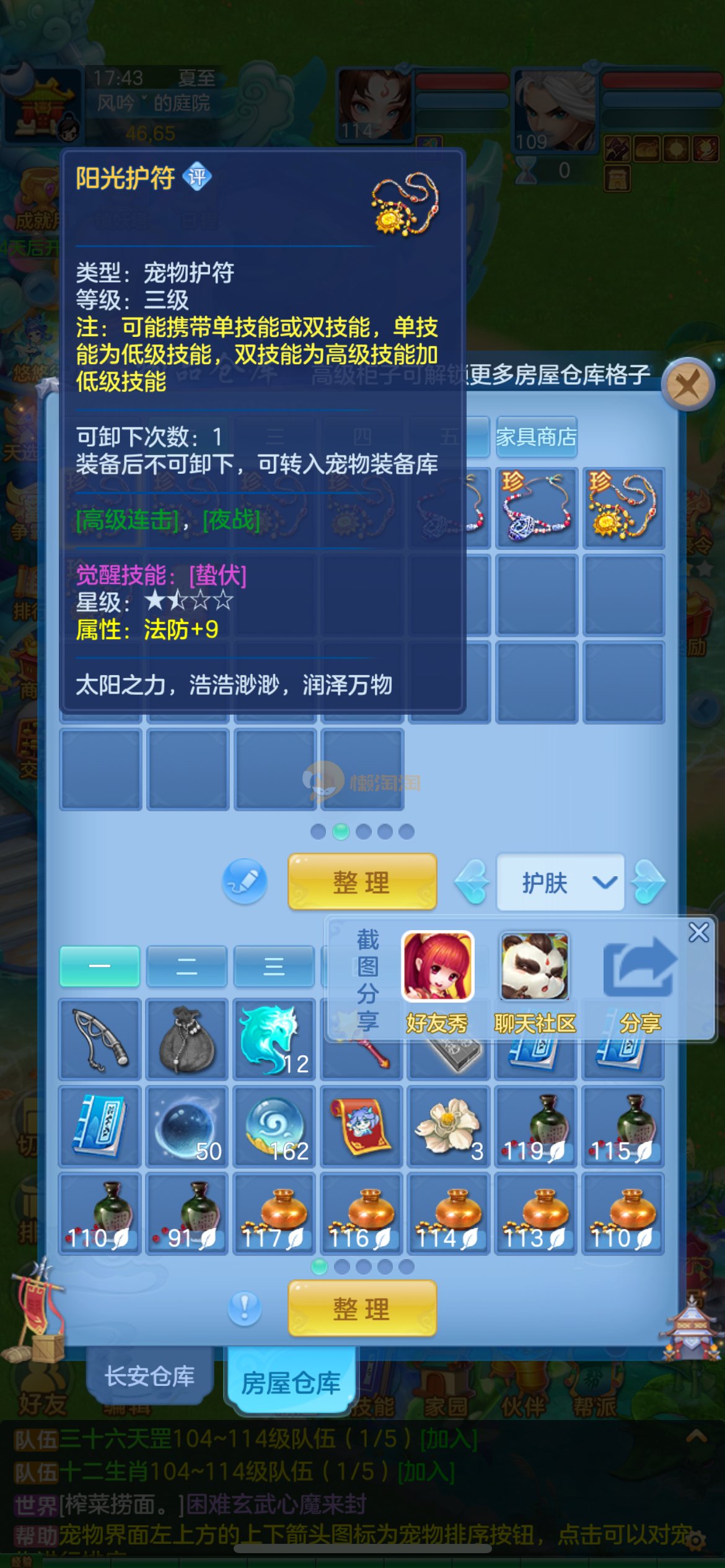Open the 护肤 dropdown selector
The width and height of the screenshot is (725, 1568).
point(560,882)
